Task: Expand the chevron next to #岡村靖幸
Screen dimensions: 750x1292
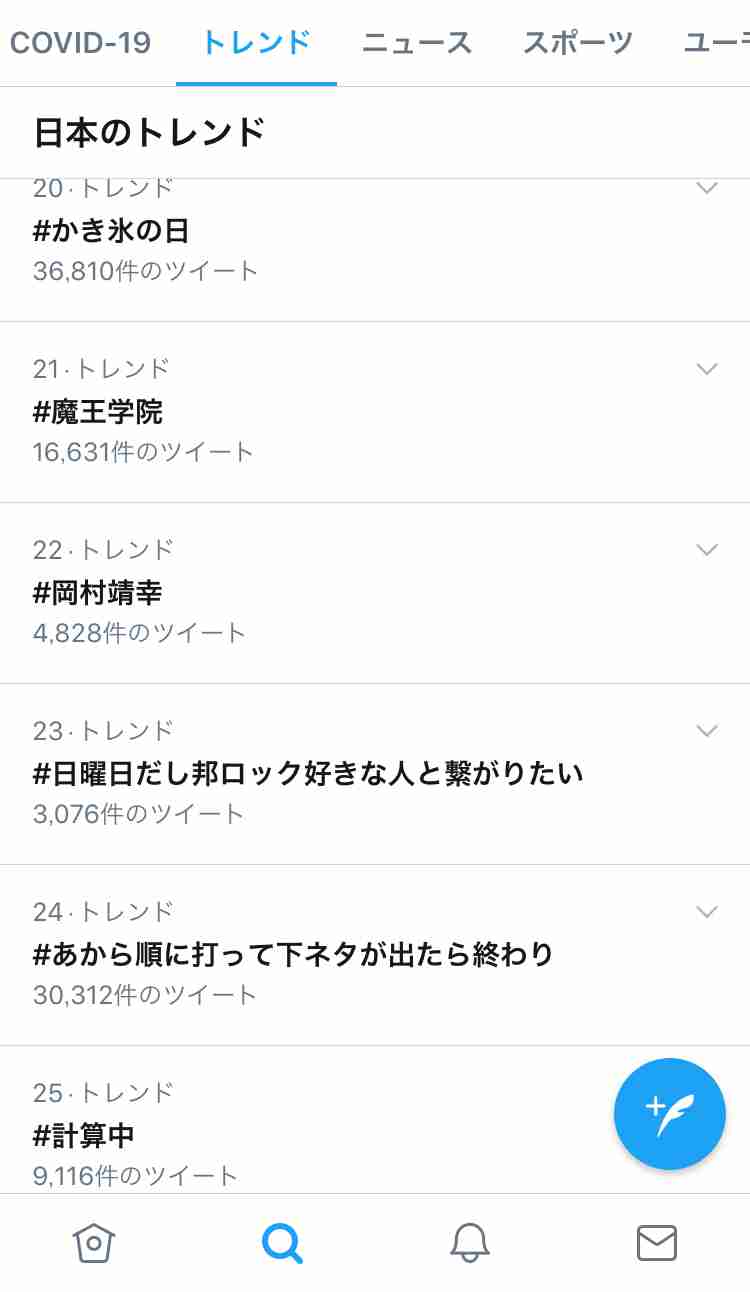Action: pyautogui.click(x=707, y=550)
